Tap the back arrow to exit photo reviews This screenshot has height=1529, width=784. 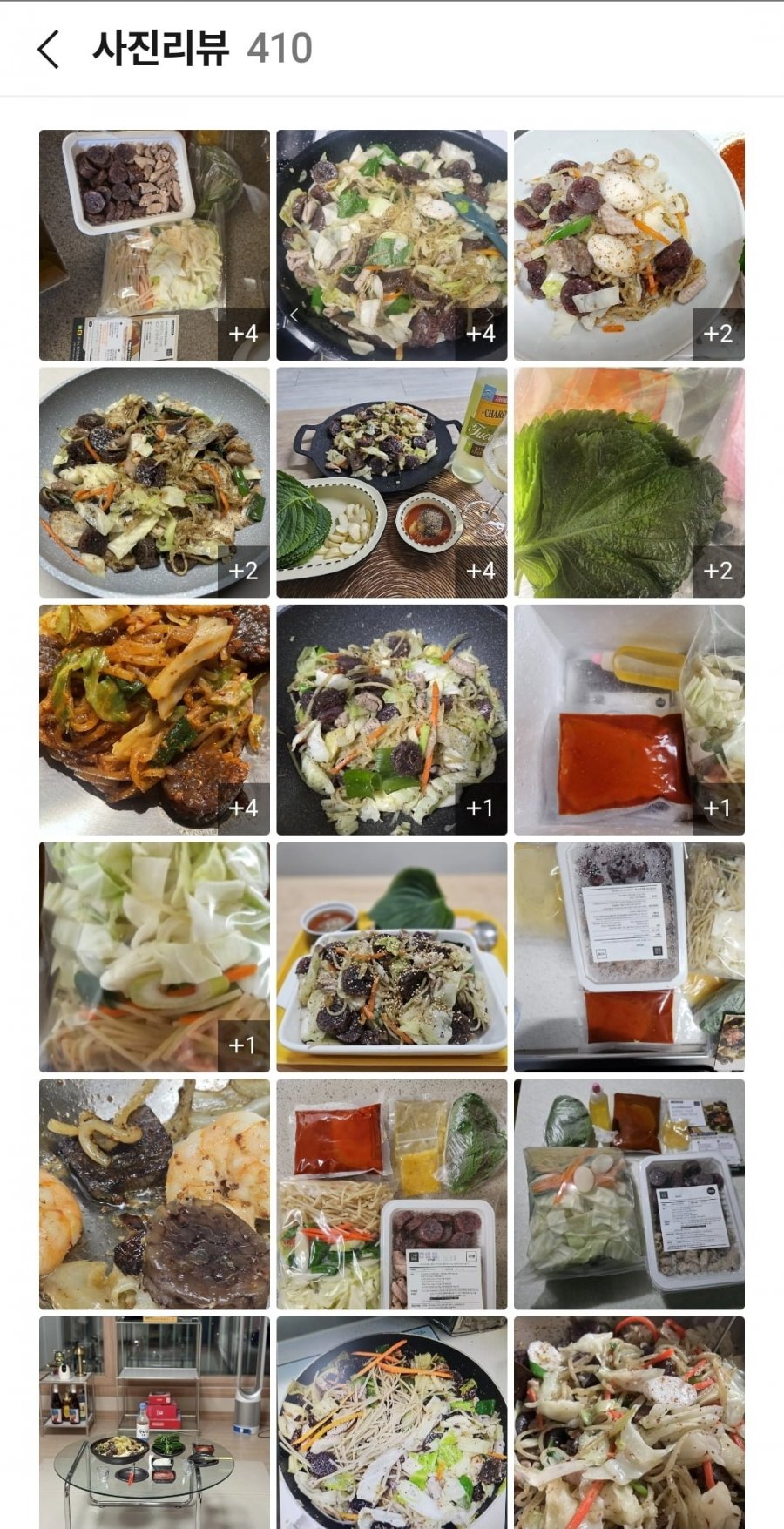pyautogui.click(x=47, y=50)
